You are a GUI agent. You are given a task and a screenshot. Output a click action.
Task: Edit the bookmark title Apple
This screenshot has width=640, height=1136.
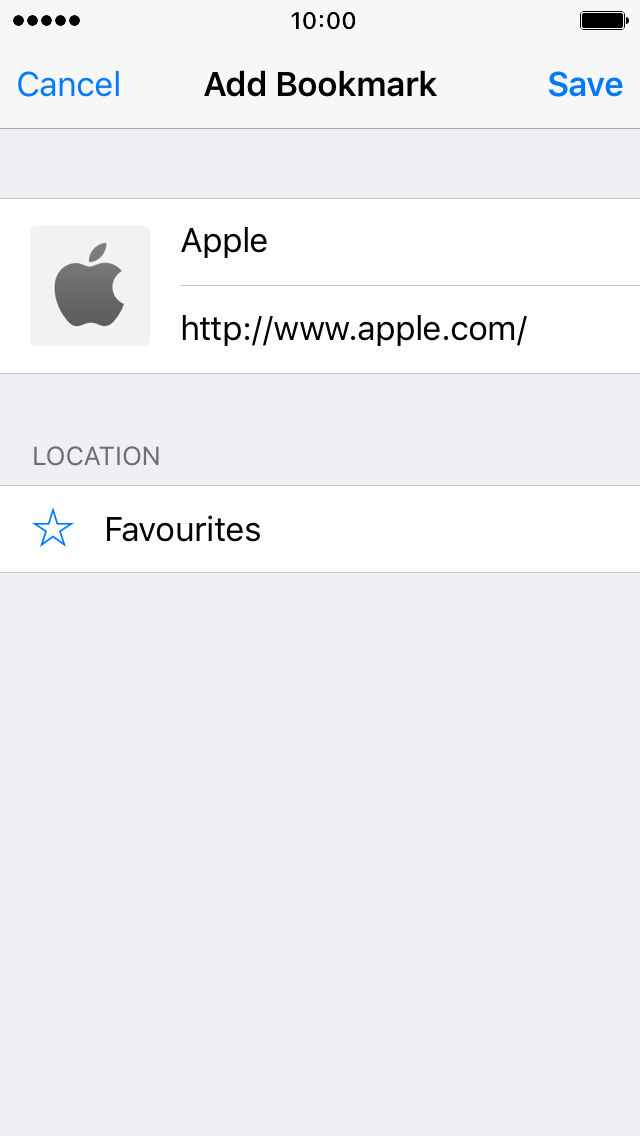(x=410, y=241)
